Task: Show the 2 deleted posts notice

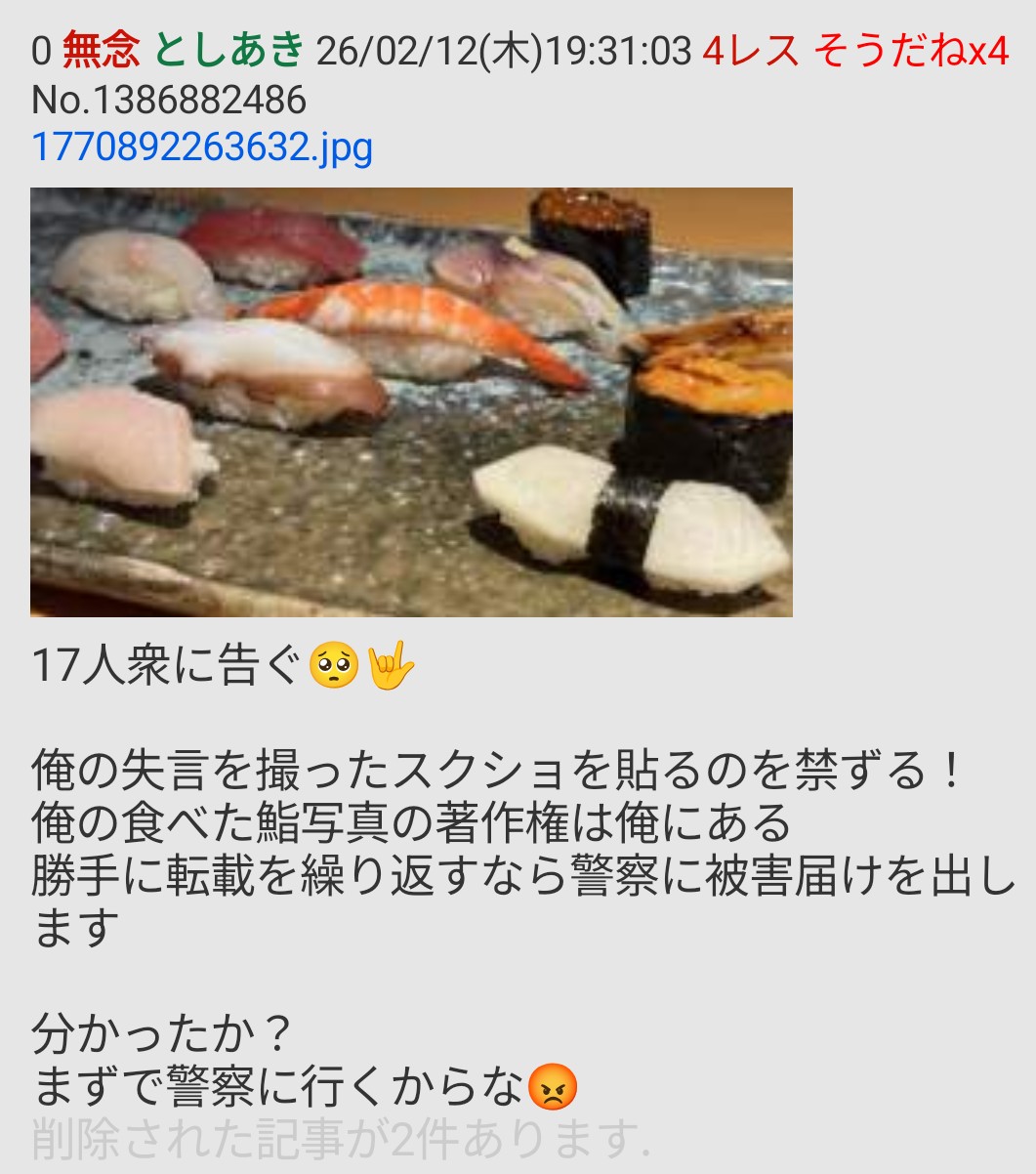Action: click(341, 1138)
